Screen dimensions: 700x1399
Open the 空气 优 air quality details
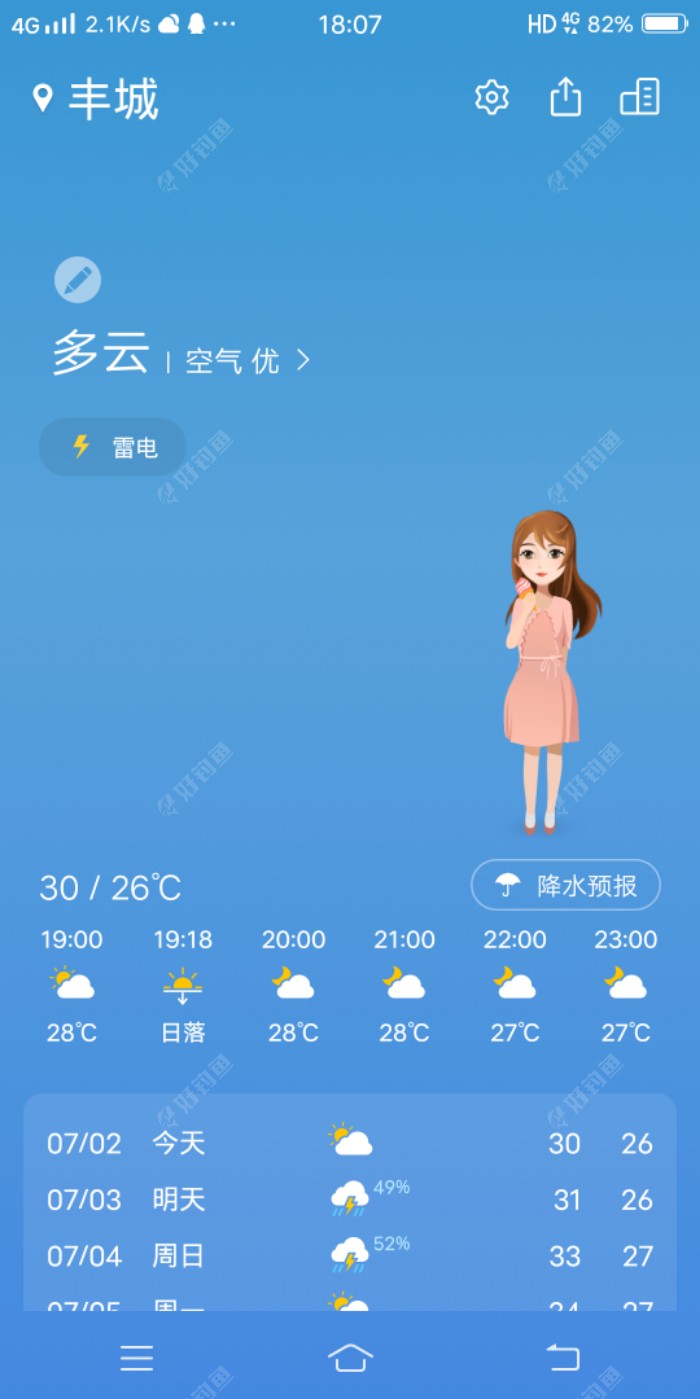click(247, 360)
